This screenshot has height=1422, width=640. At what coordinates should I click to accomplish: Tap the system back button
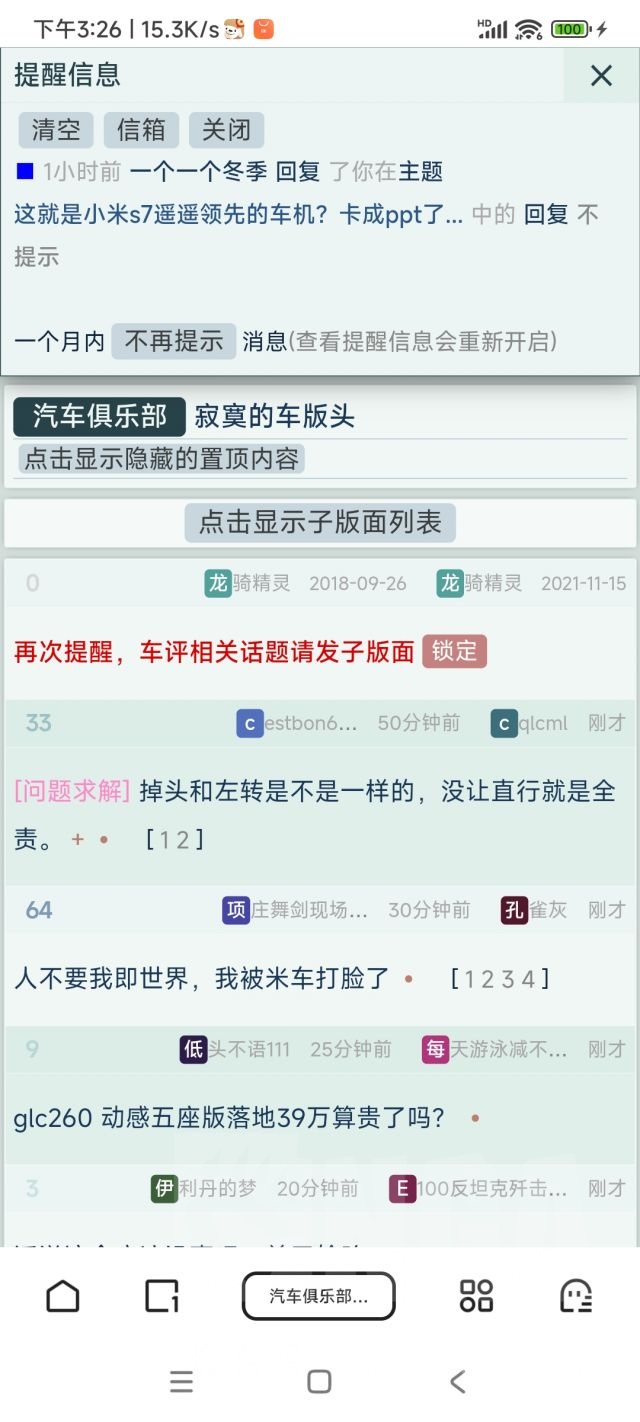pos(457,1382)
